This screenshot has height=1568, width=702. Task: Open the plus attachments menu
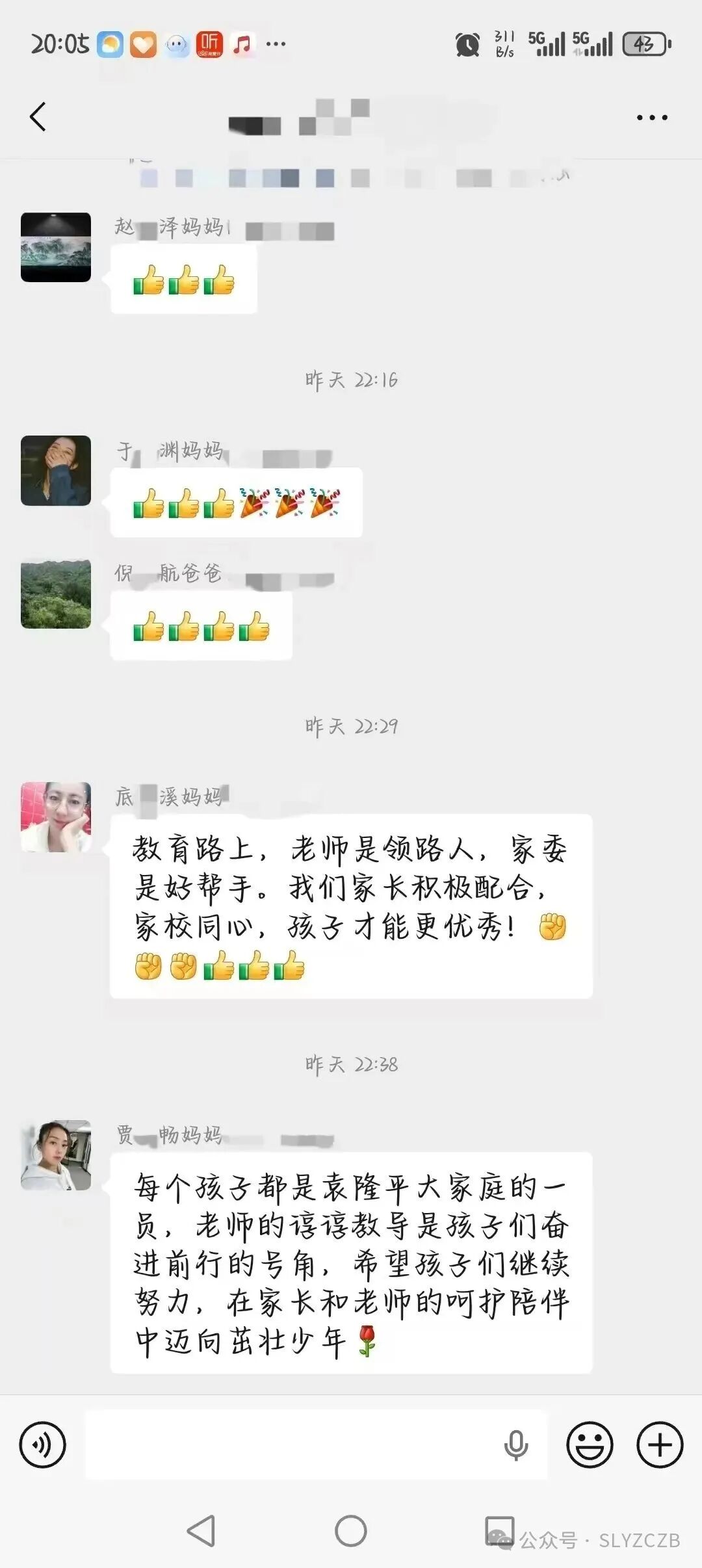point(660,1444)
